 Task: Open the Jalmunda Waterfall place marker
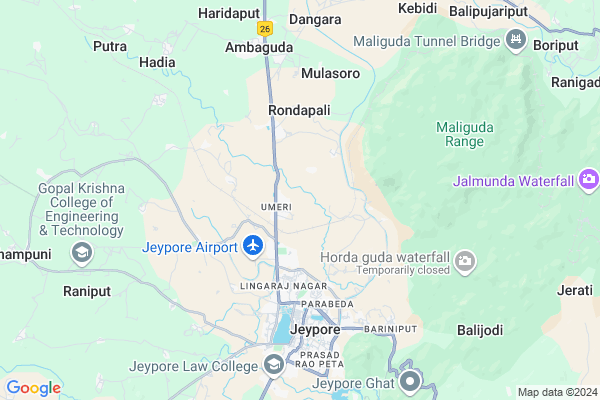[588, 181]
